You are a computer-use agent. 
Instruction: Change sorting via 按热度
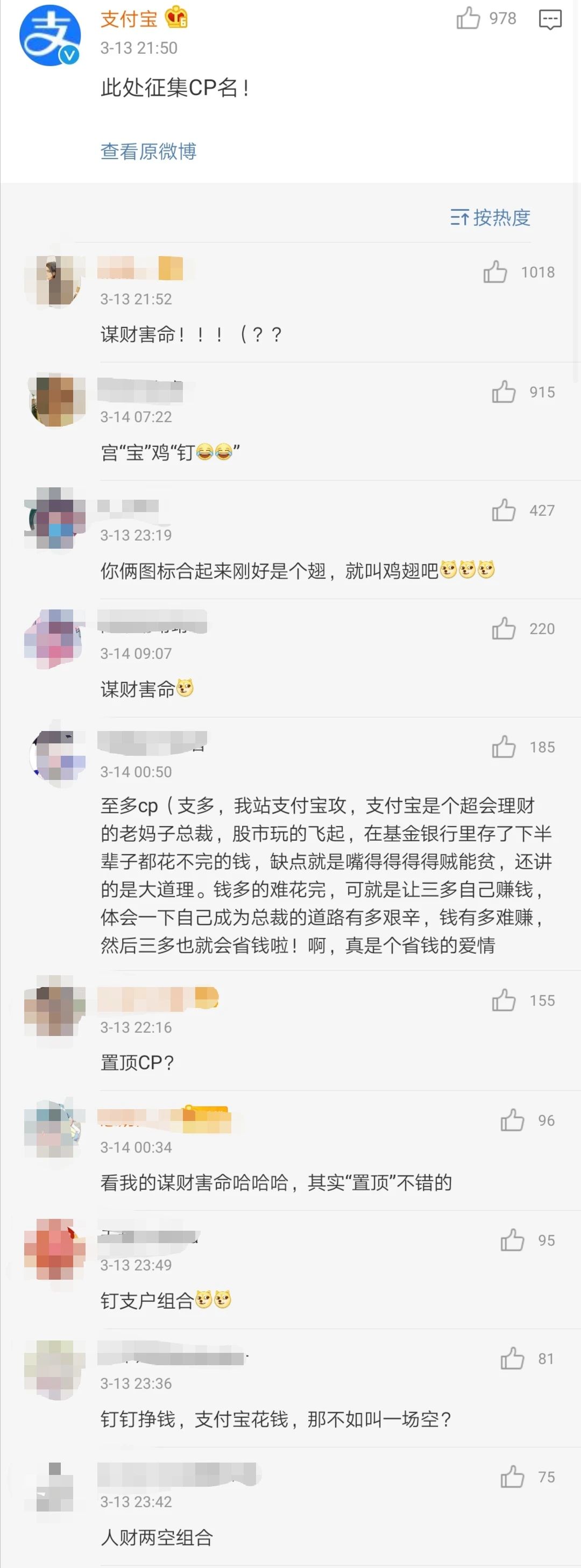pos(490,217)
